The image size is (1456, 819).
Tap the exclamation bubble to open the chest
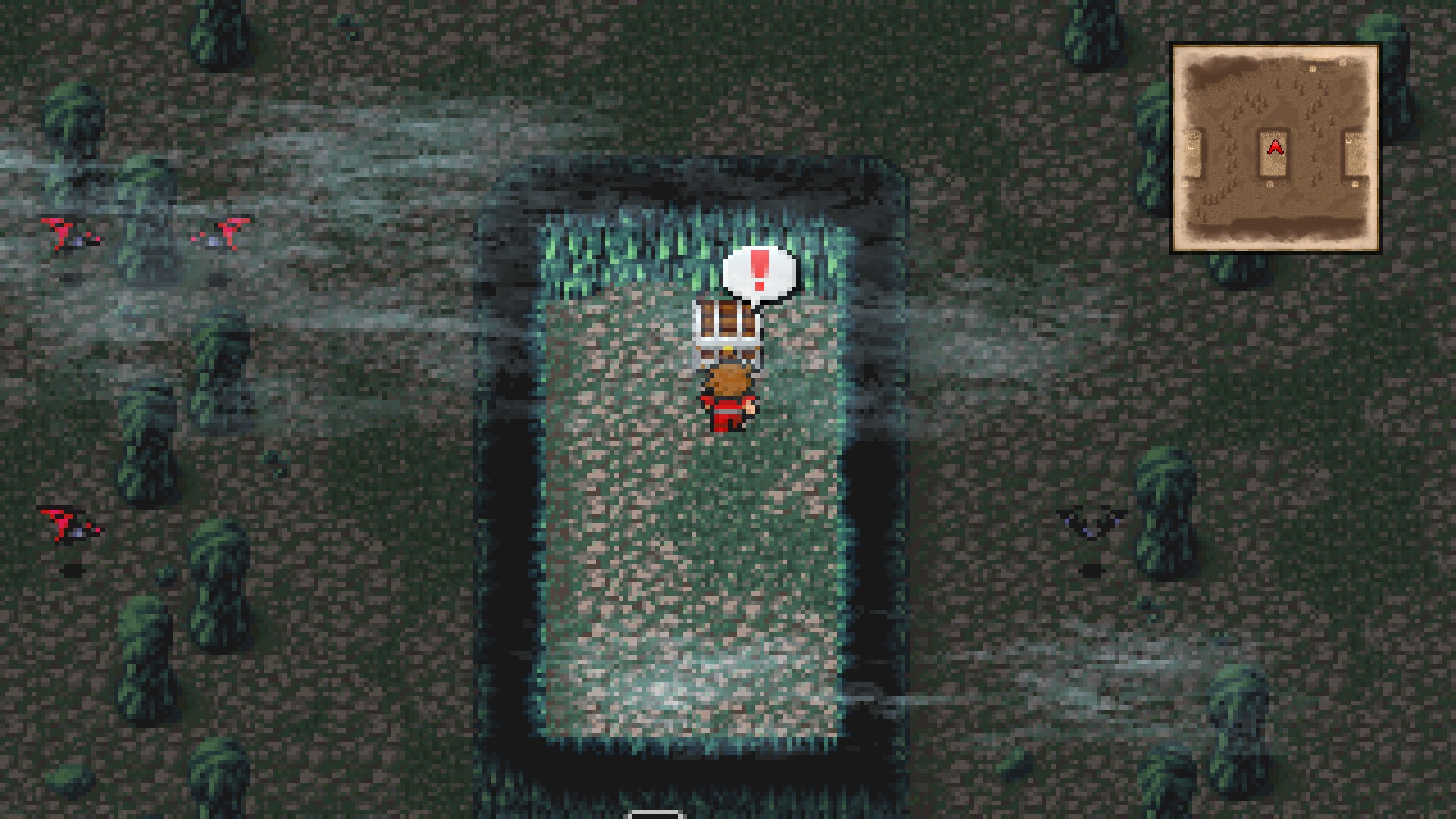[759, 274]
